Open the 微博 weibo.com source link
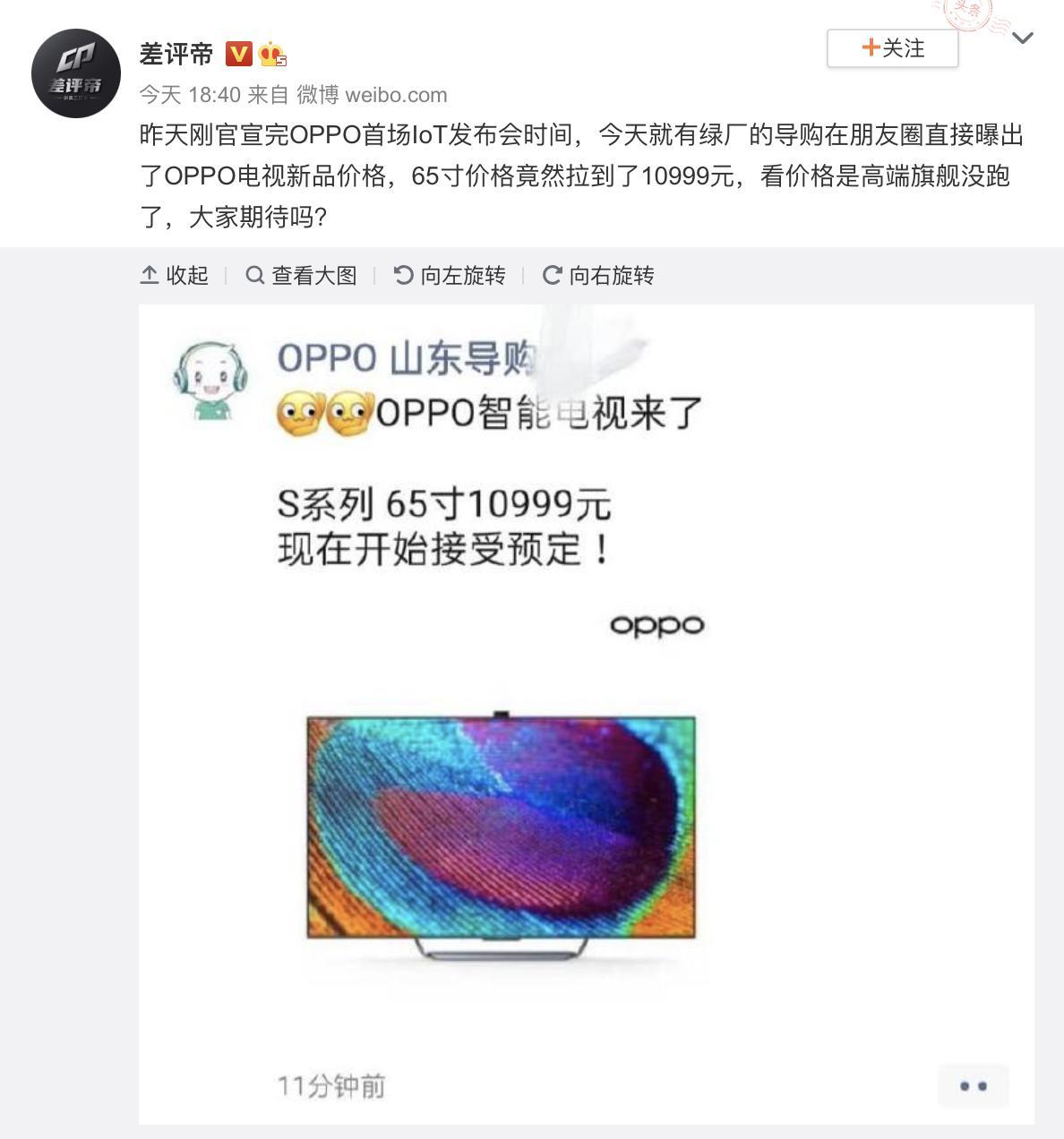 click(372, 95)
